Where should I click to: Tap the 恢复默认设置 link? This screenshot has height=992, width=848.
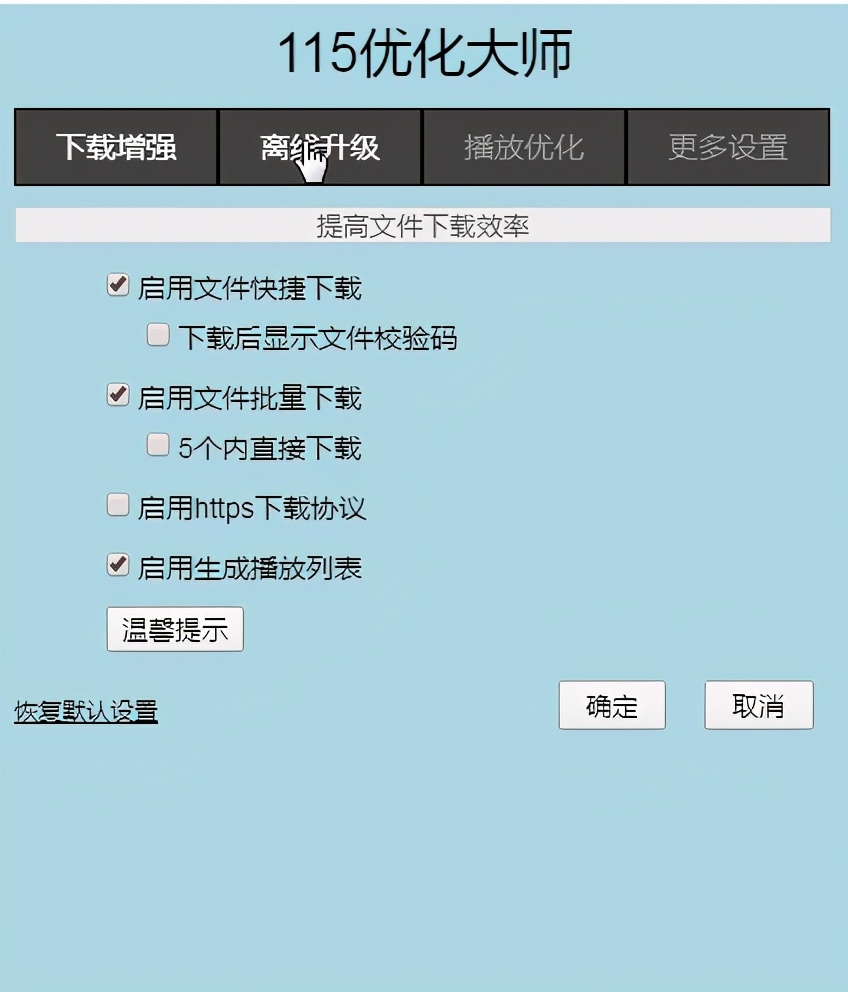click(x=86, y=712)
